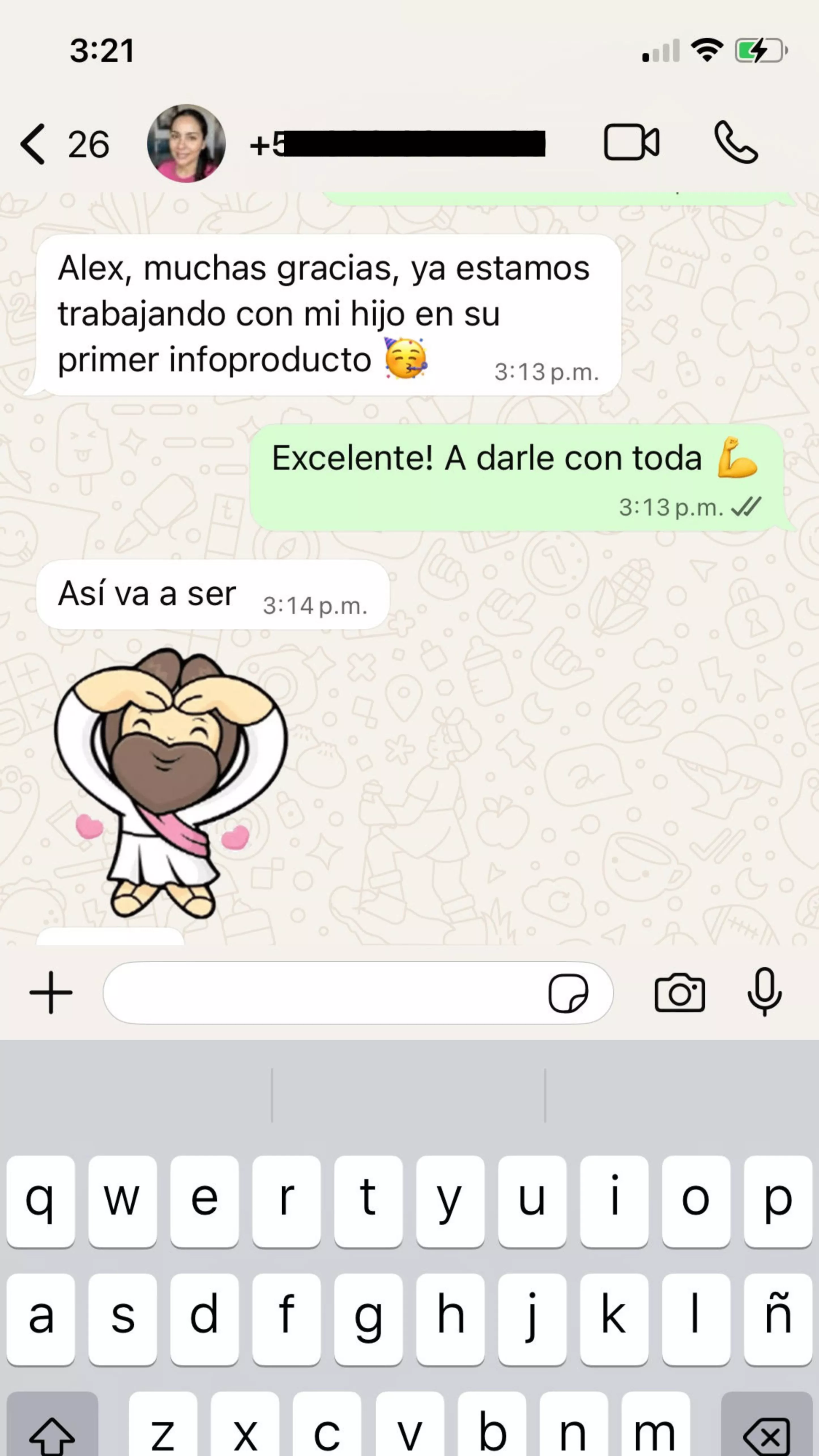Screen dimensions: 819x1456
Task: Record a voice message with the microphone
Action: pyautogui.click(x=764, y=993)
